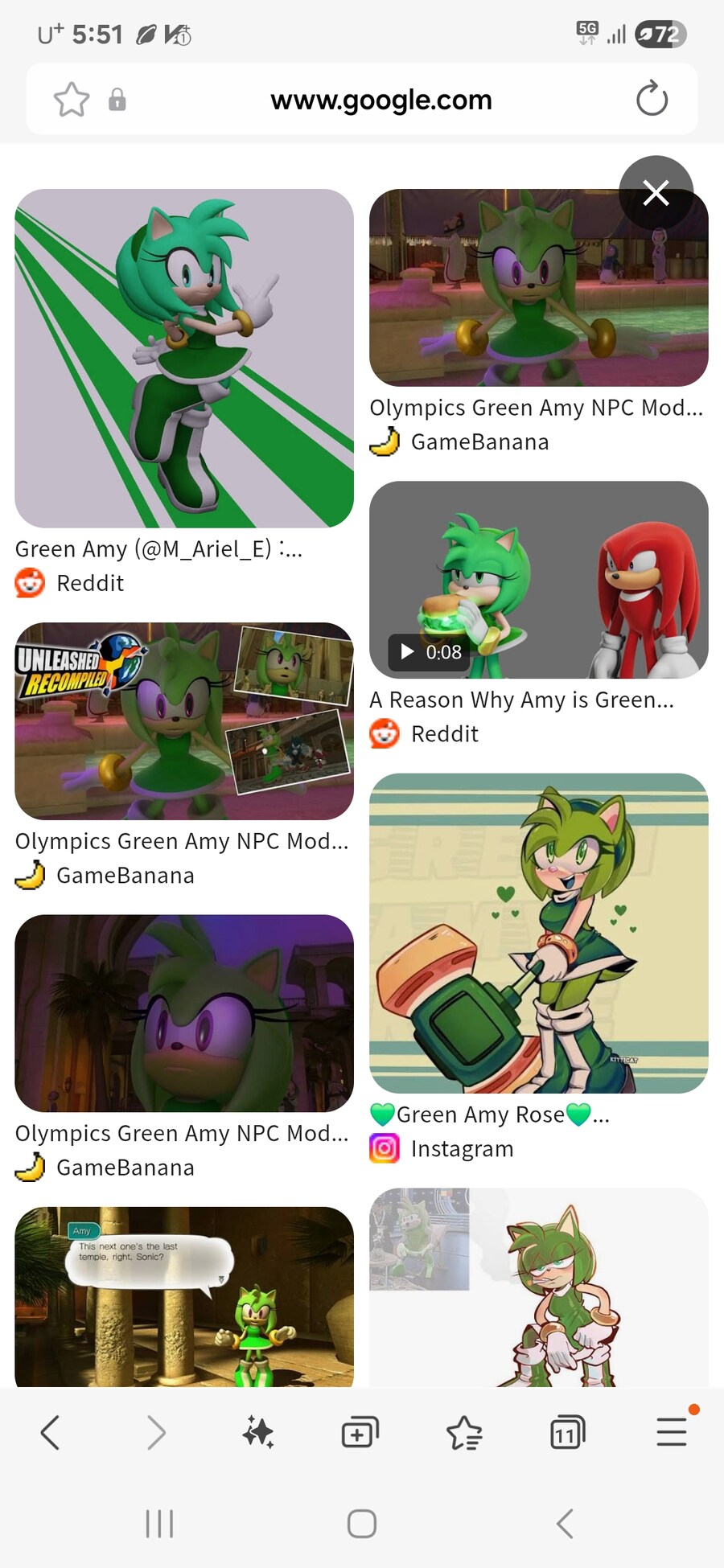Play the 0:08 Amy is Green video
The image size is (724, 1568).
[x=538, y=580]
